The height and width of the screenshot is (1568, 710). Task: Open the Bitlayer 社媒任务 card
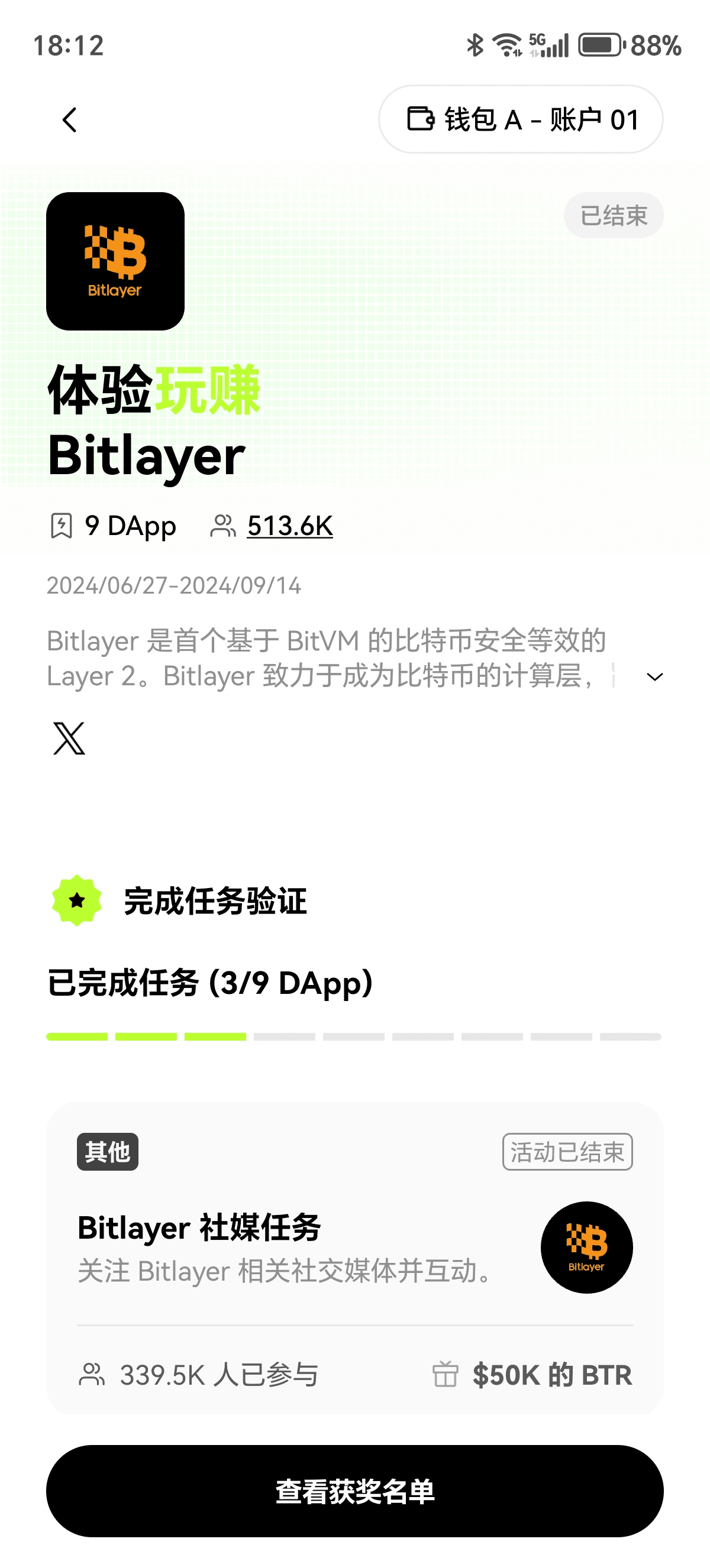355,1258
